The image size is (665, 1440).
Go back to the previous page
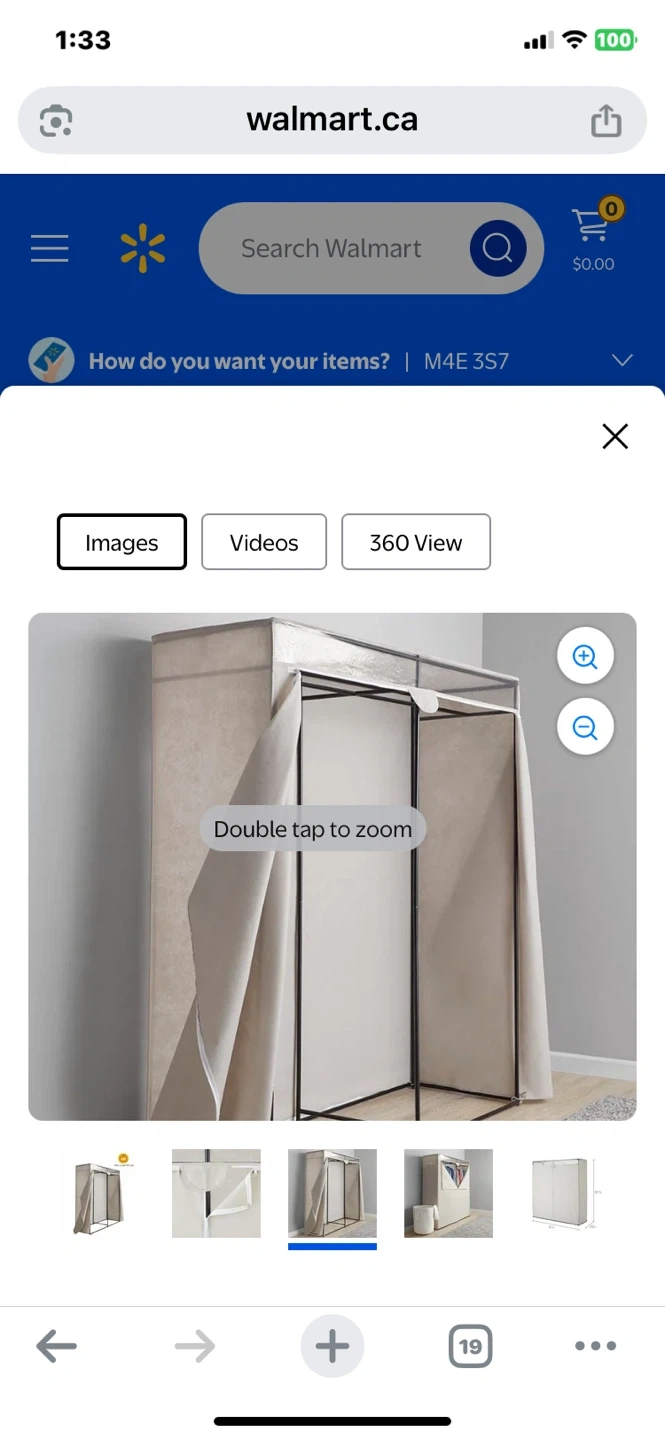[56, 1346]
